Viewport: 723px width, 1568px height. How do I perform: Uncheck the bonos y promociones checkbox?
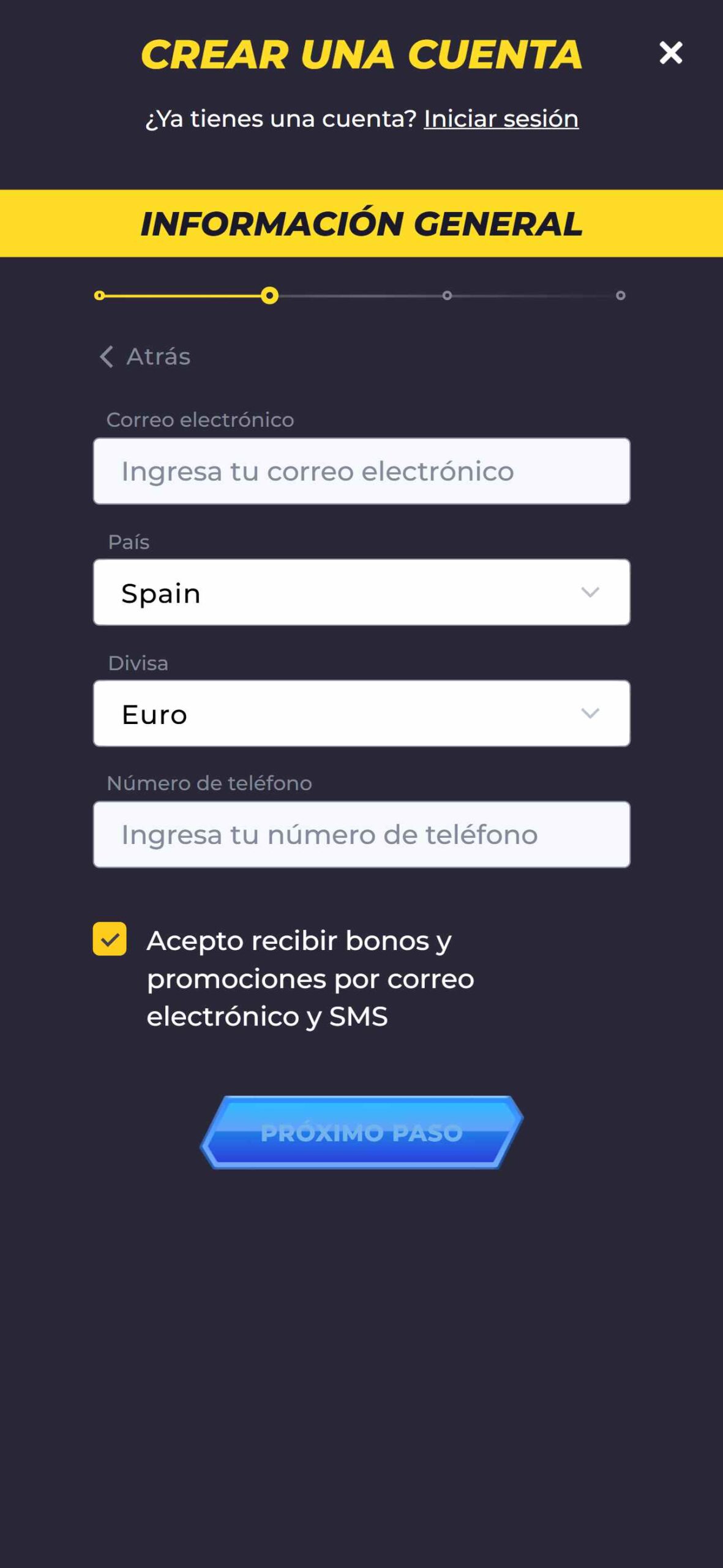tap(110, 939)
